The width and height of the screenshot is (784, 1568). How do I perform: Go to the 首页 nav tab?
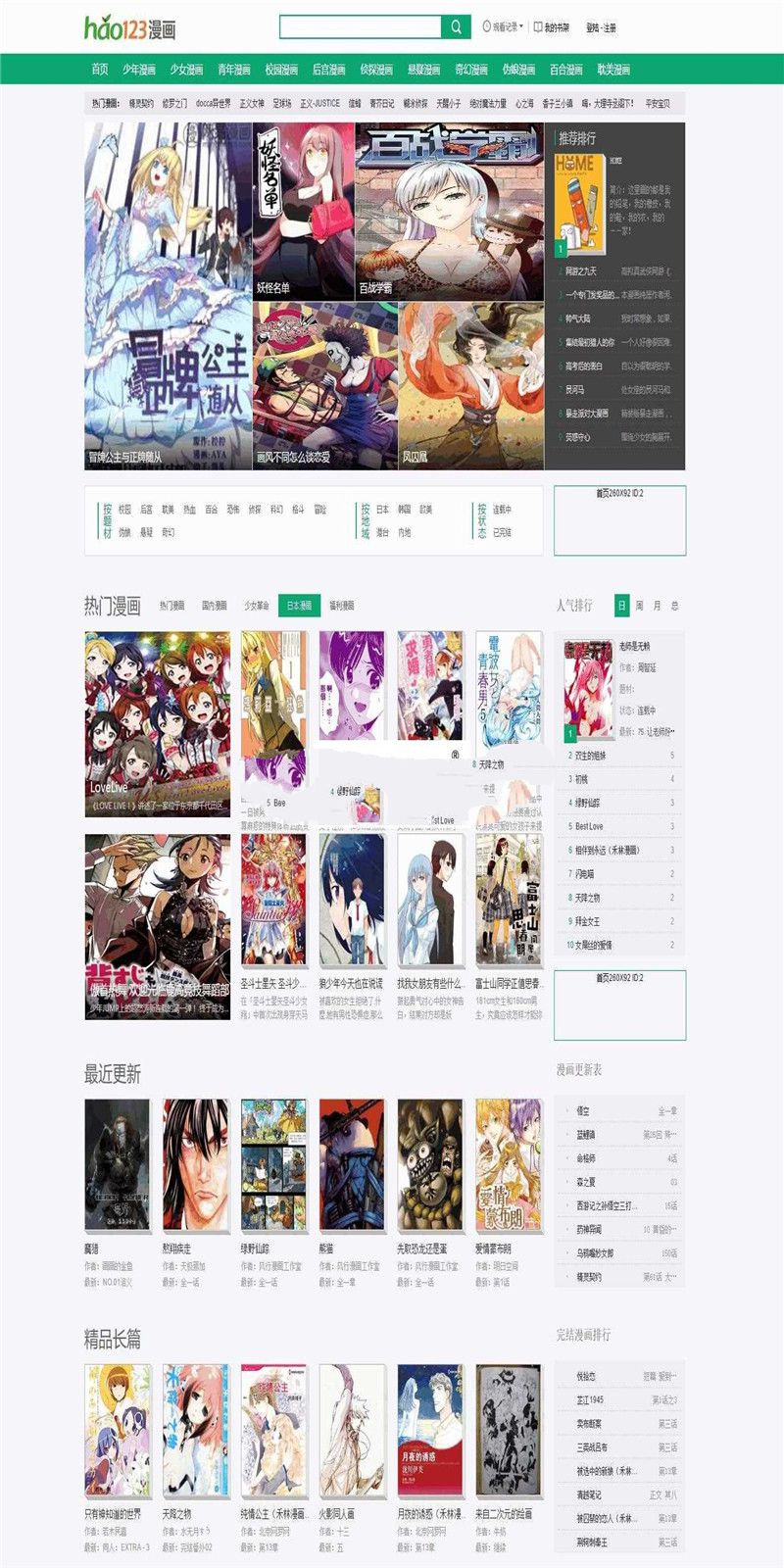(99, 70)
